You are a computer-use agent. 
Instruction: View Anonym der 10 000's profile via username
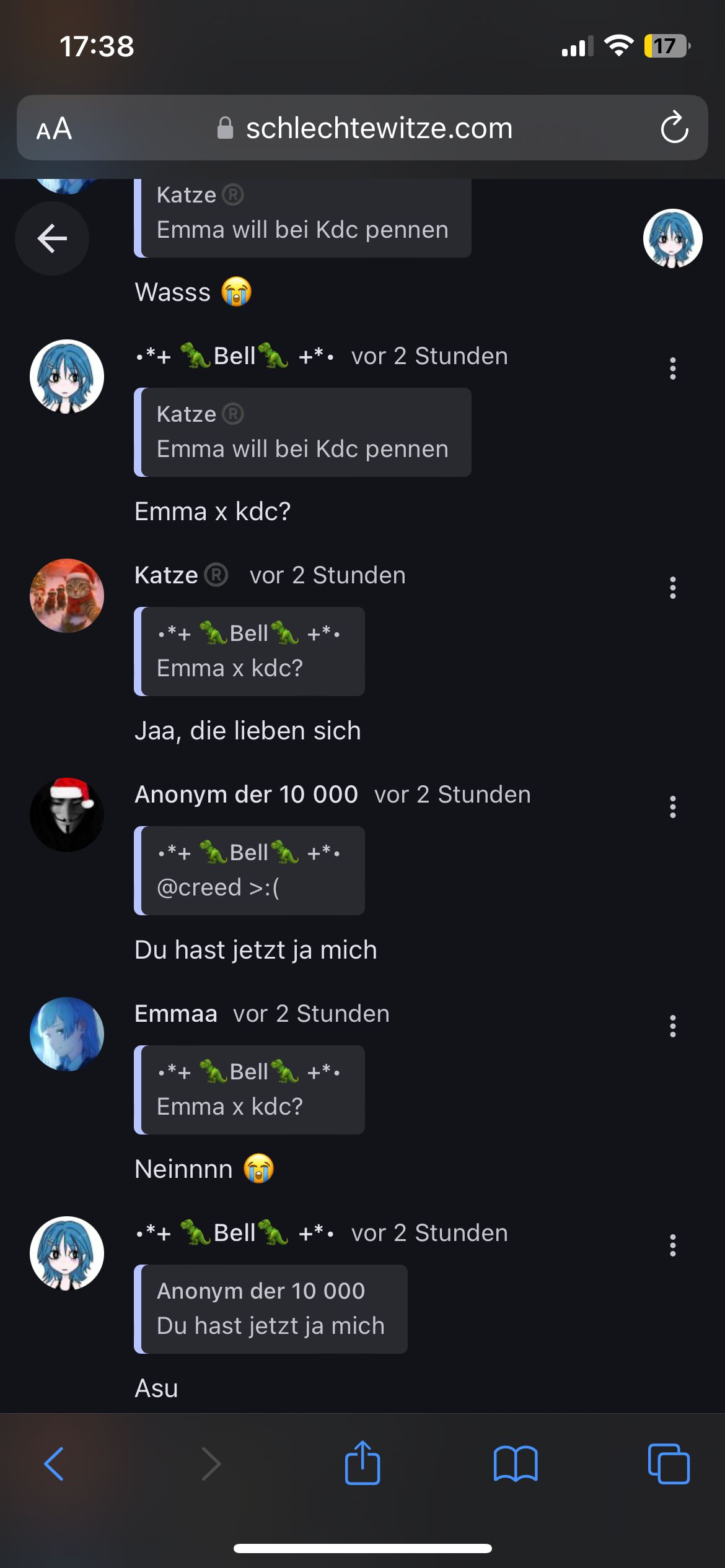[246, 795]
